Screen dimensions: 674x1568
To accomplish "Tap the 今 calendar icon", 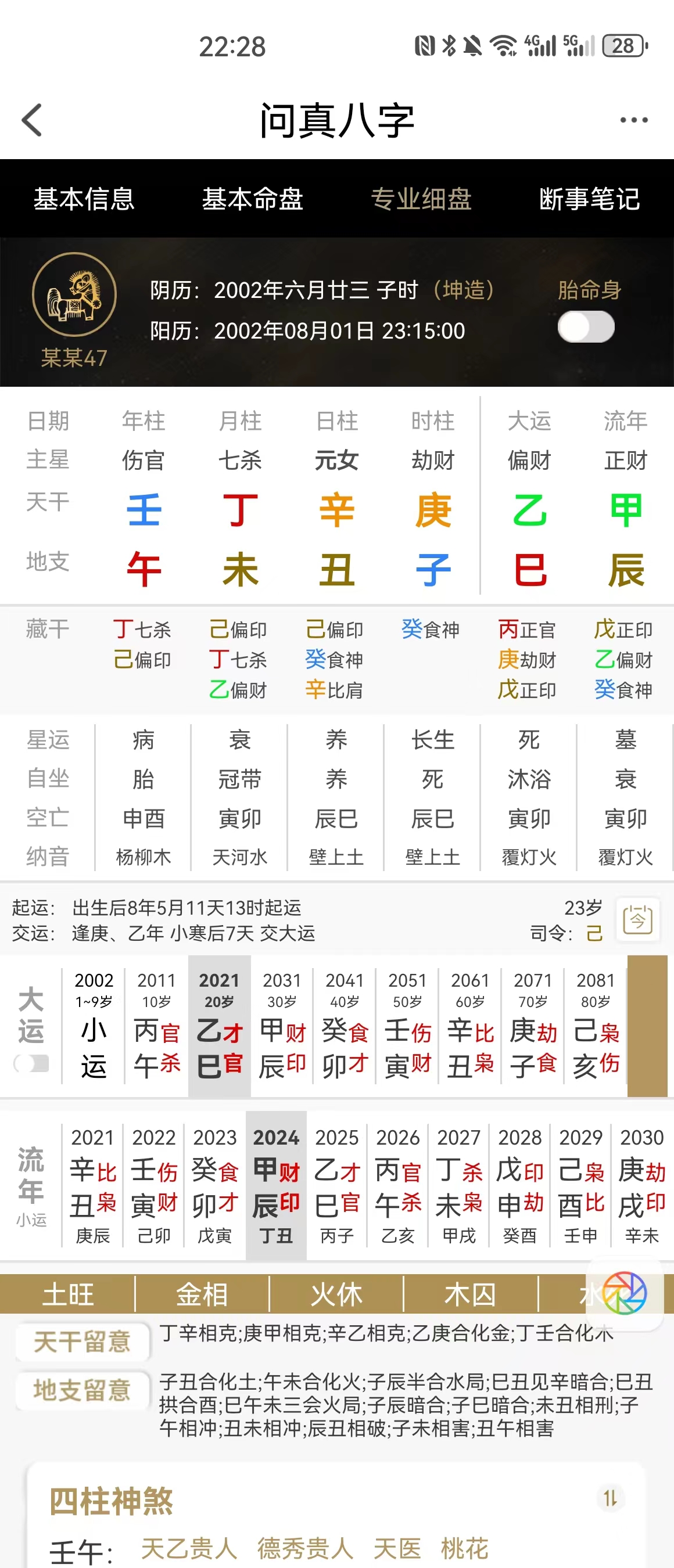I will coord(637,920).
